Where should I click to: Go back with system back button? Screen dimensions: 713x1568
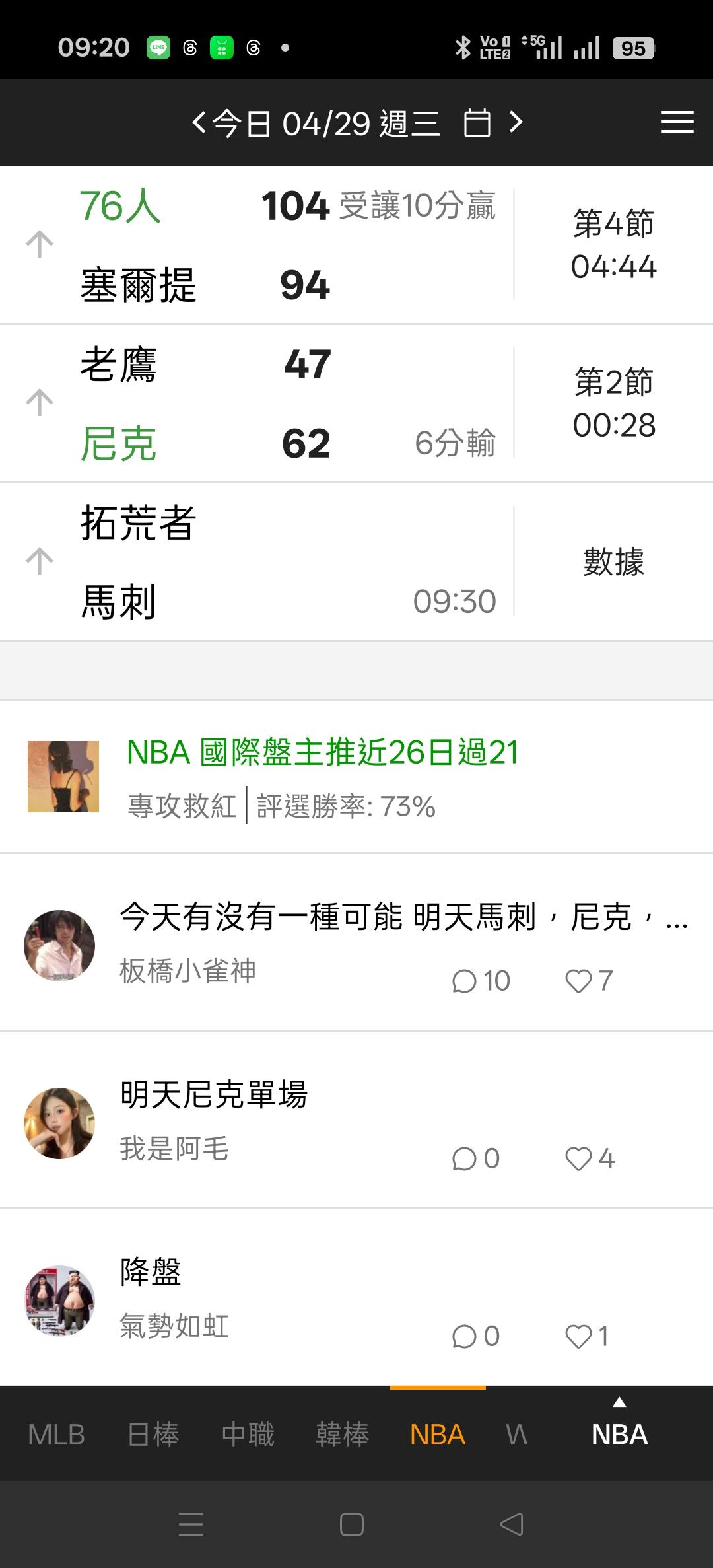coord(512,1524)
